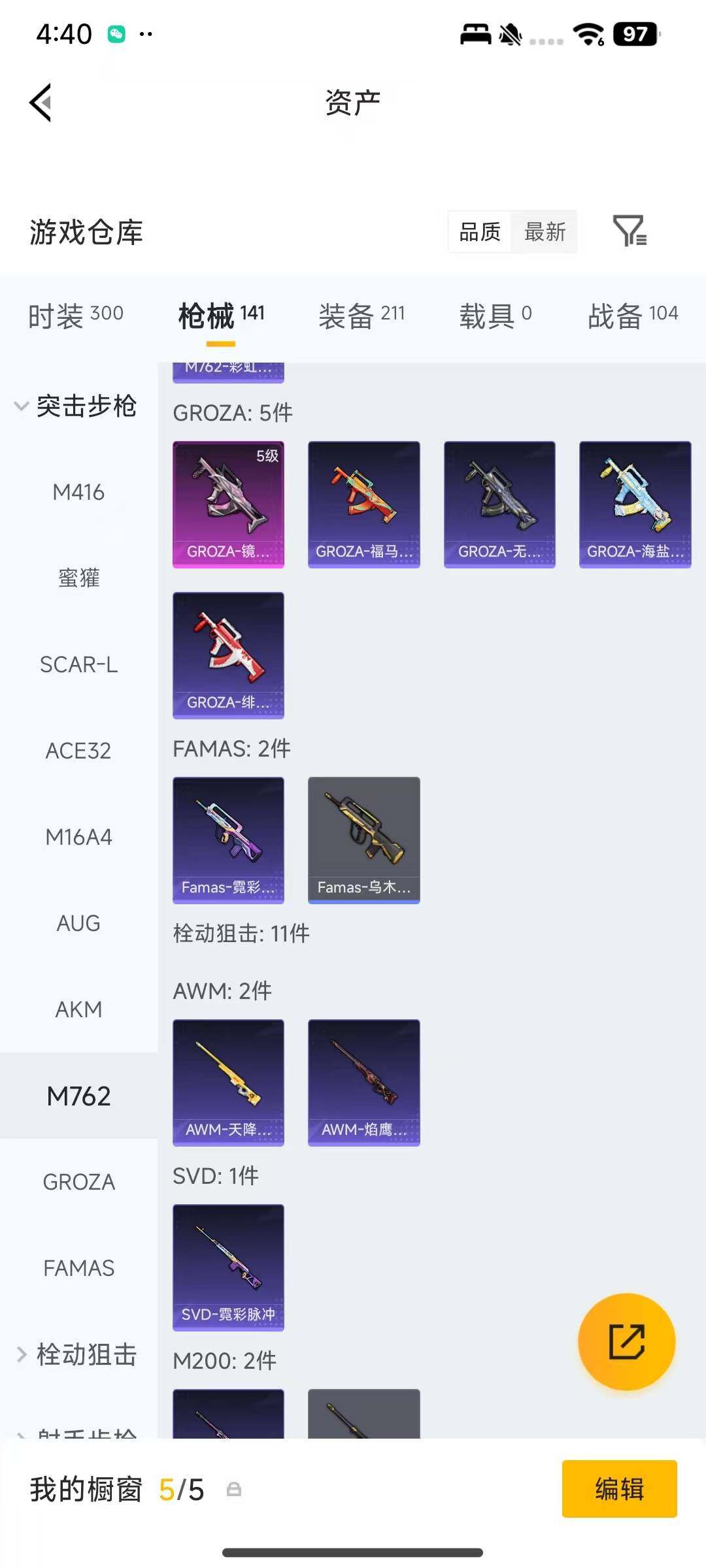Select M416 in the side list

(78, 492)
